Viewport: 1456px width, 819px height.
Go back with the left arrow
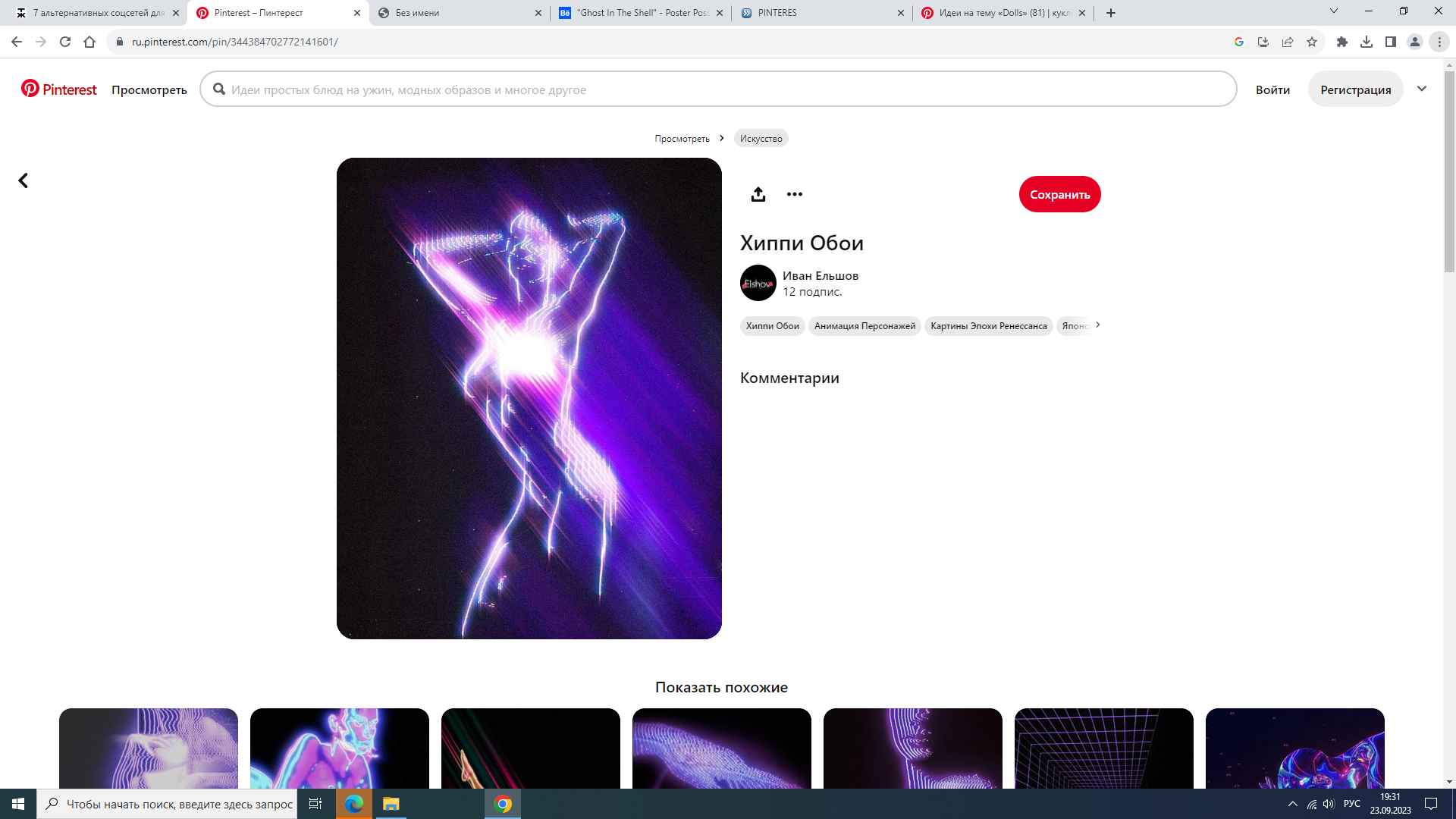(x=24, y=180)
